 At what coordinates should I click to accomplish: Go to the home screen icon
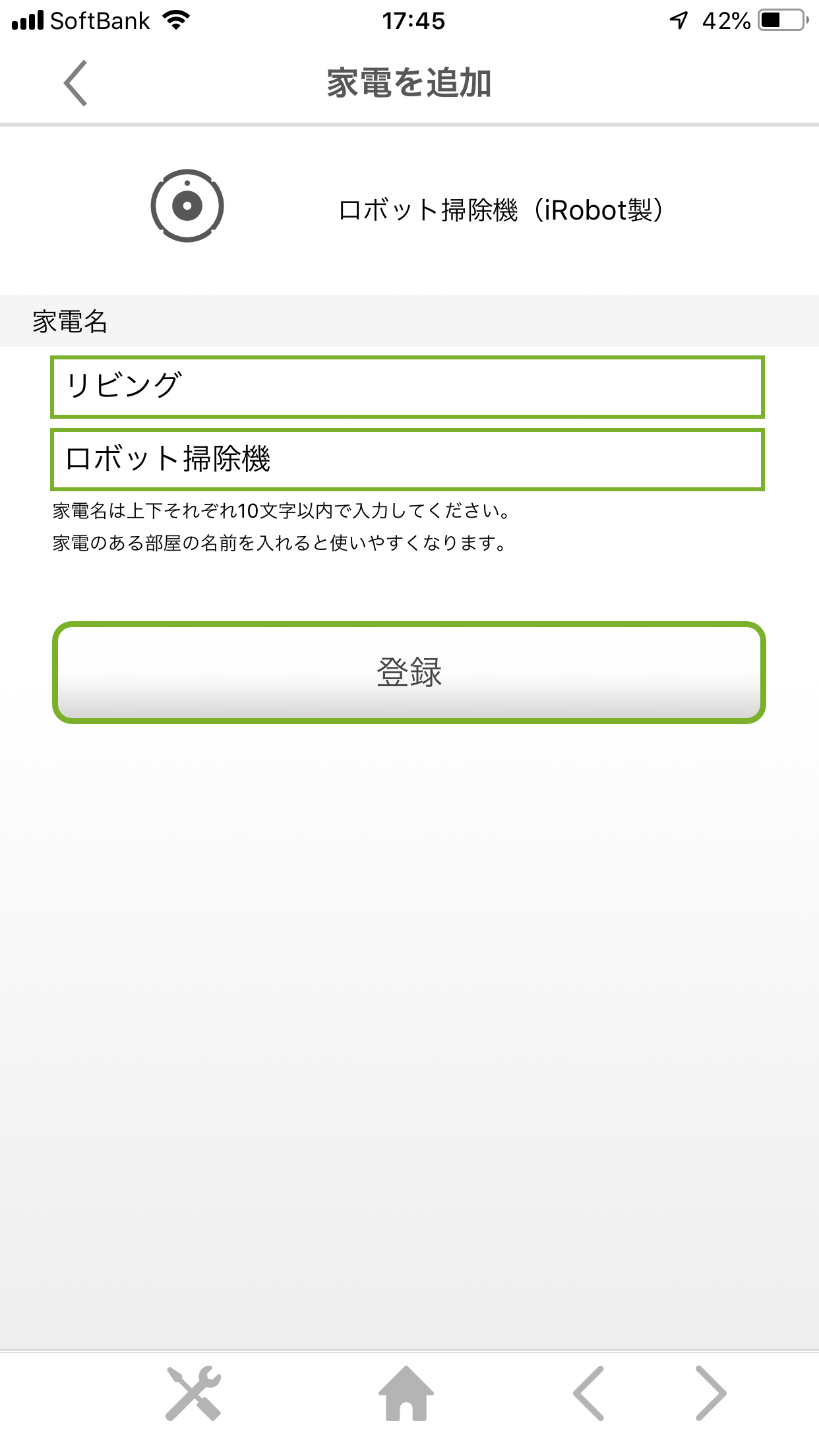click(406, 1393)
